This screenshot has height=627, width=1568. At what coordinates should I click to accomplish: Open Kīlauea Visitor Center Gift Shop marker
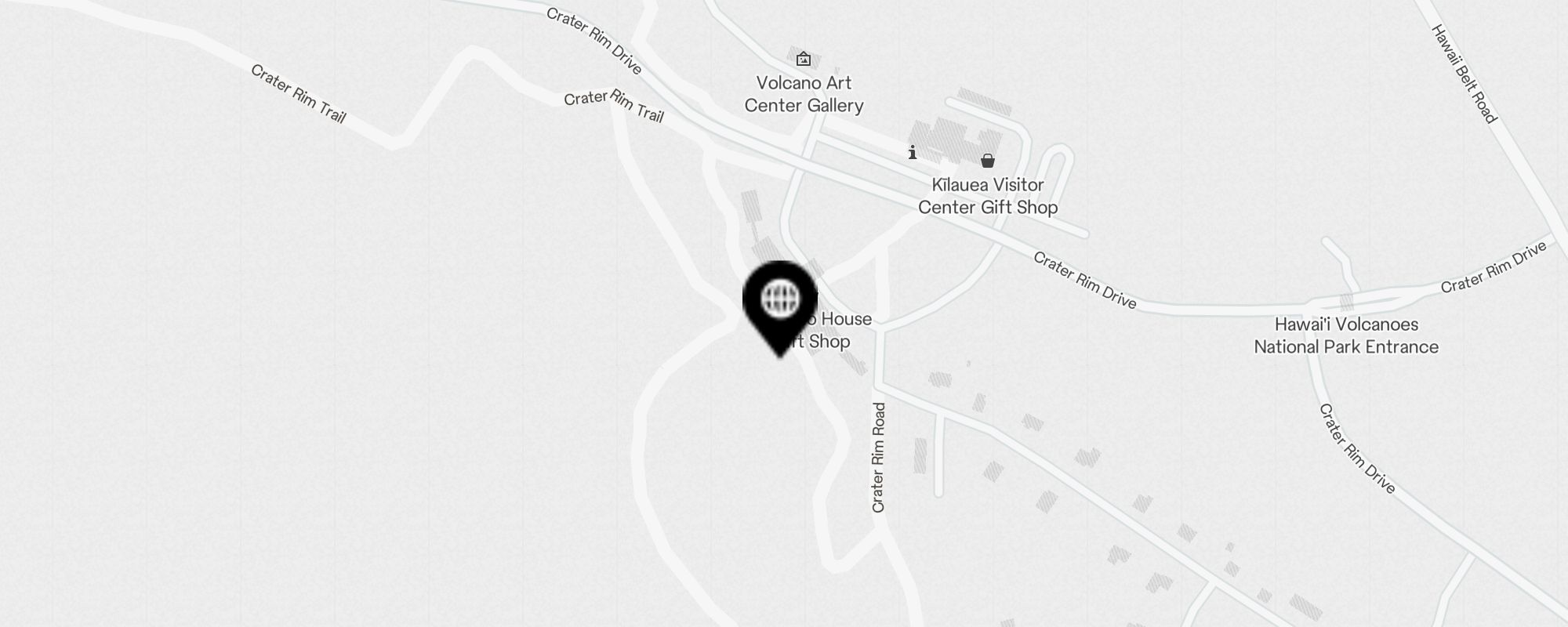988,161
